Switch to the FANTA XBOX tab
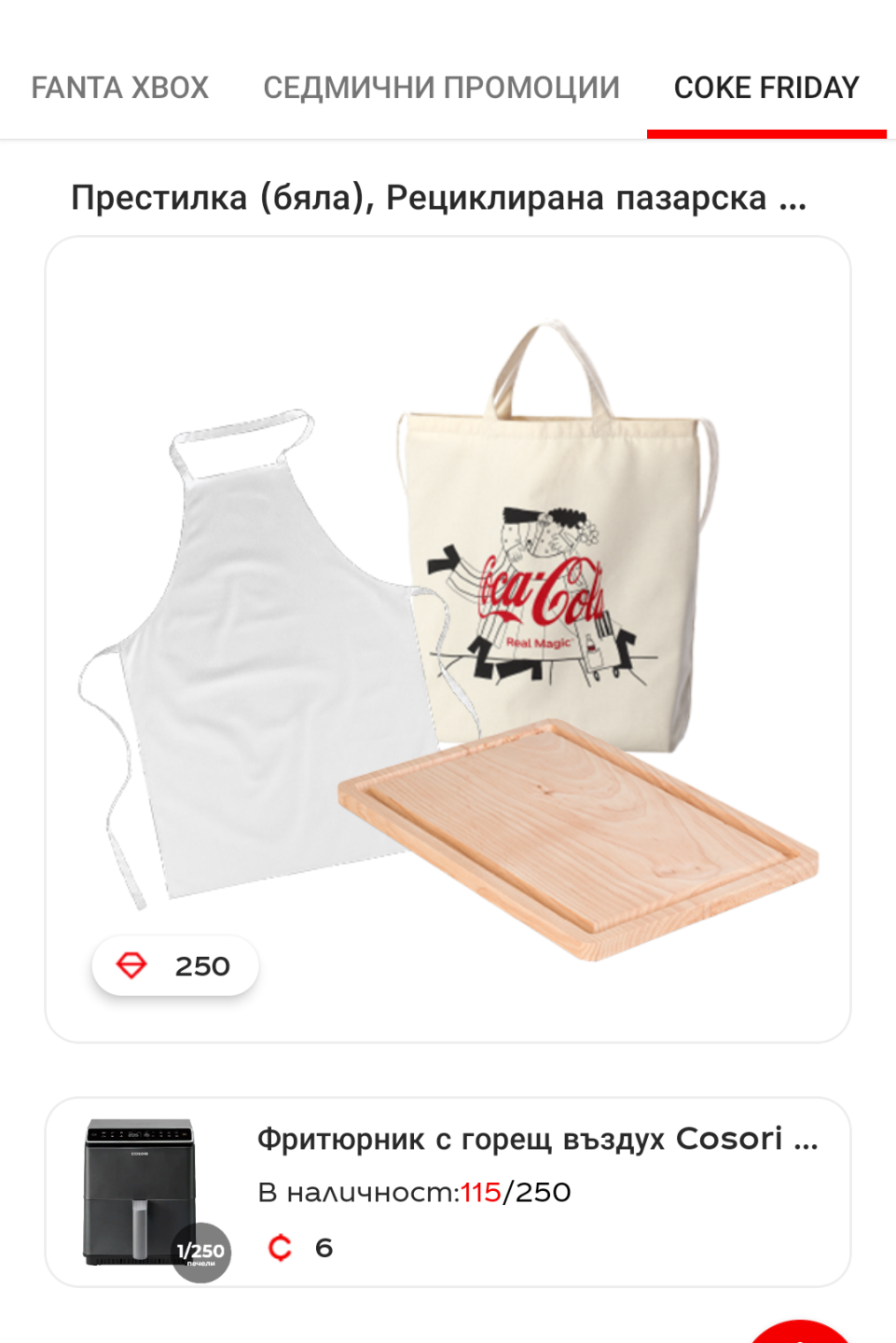 119,88
